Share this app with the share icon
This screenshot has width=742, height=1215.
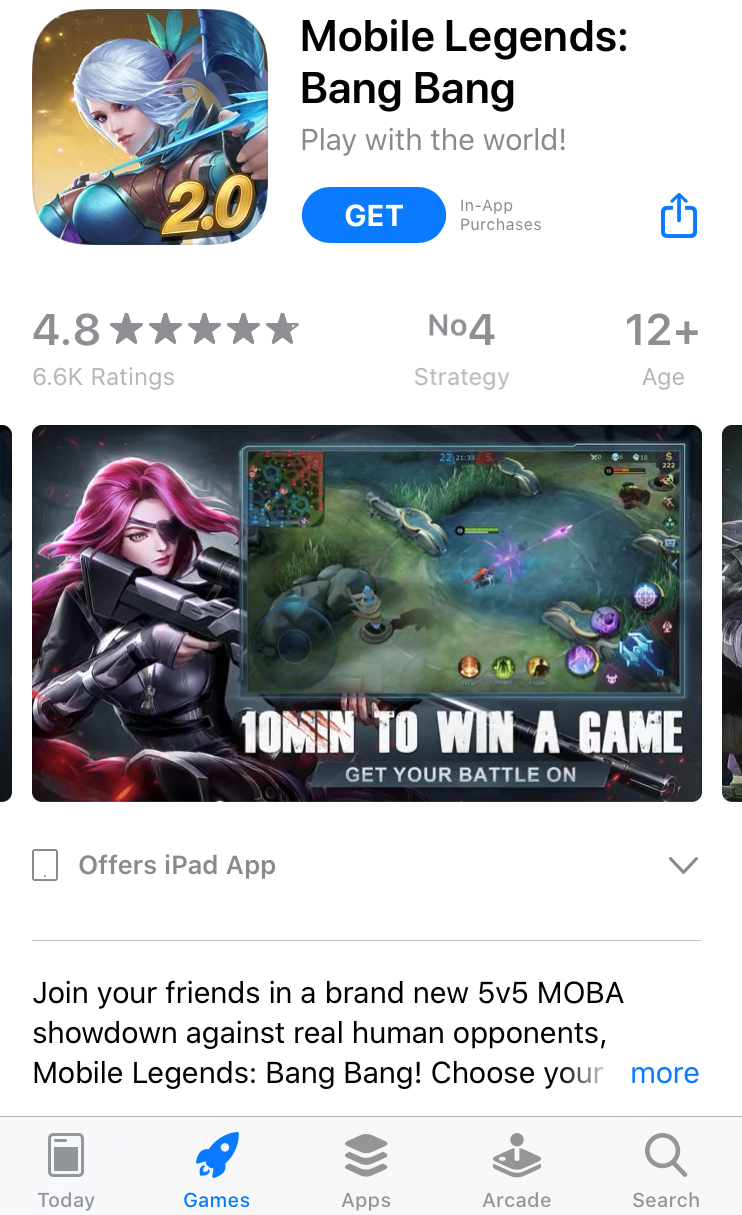pyautogui.click(x=679, y=215)
